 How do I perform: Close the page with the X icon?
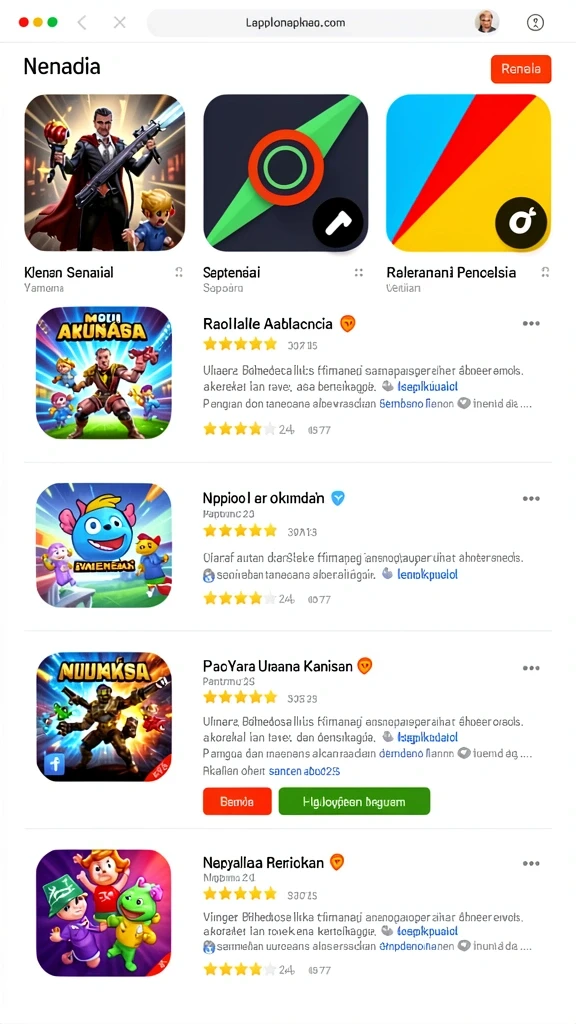tap(120, 23)
